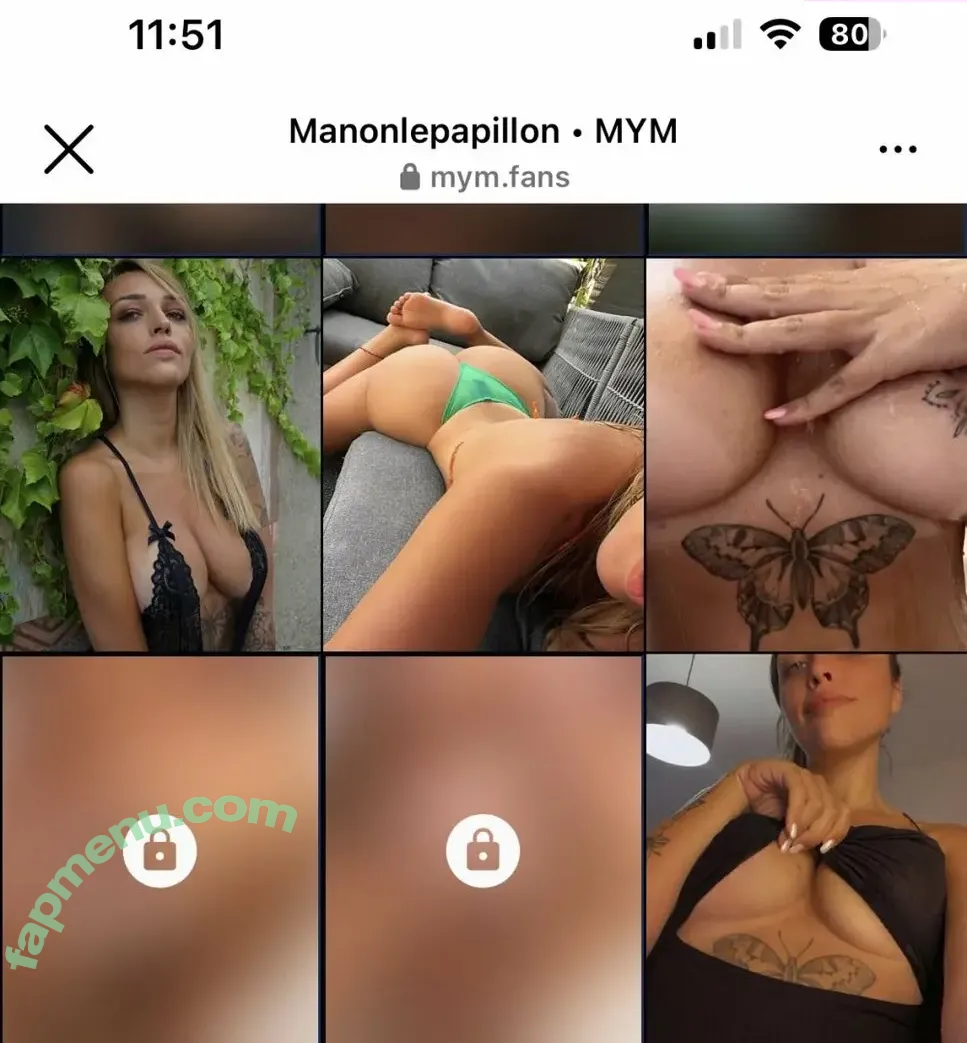Open the photo with ivy wall
Screen dimensions: 967x1043
coord(161,455)
